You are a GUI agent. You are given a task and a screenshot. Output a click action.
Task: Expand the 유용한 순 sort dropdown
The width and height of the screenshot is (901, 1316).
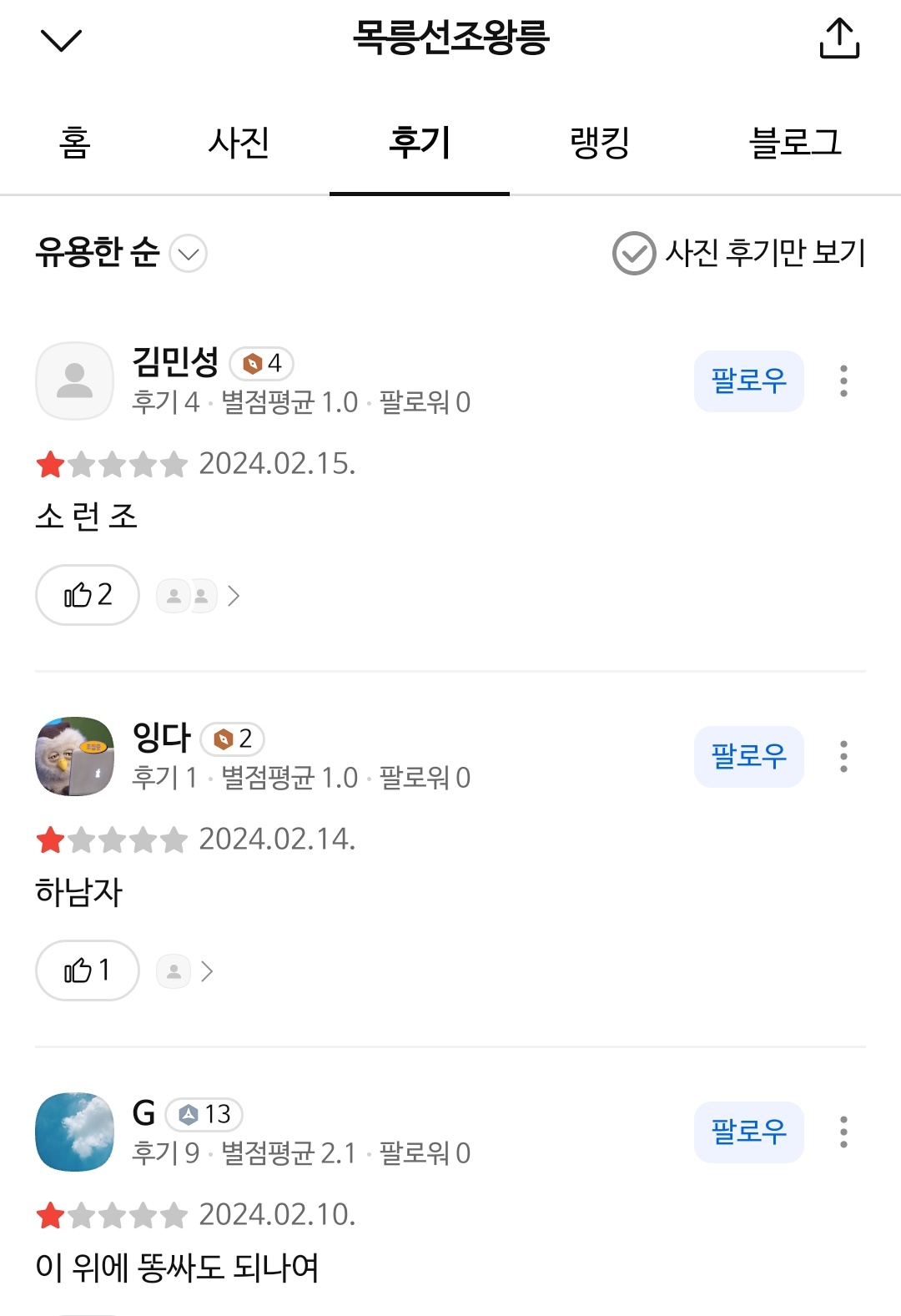pyautogui.click(x=121, y=253)
